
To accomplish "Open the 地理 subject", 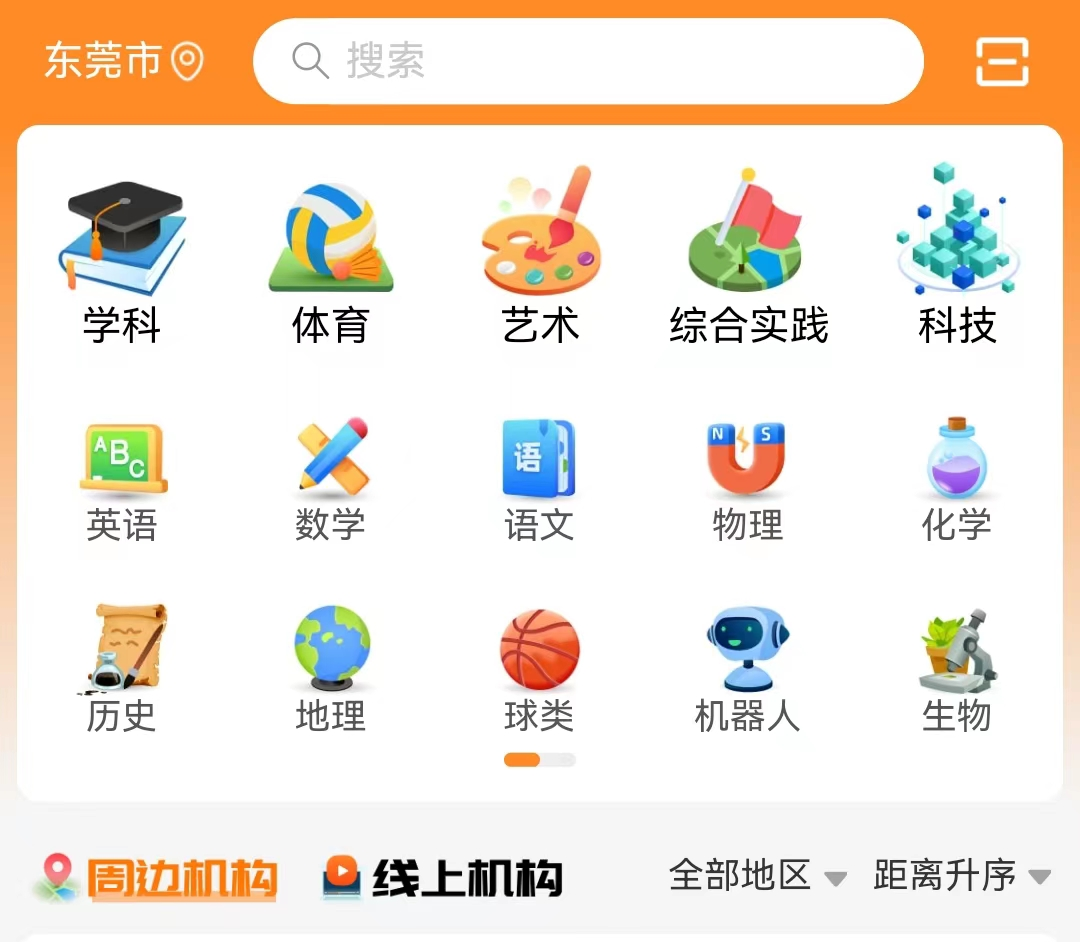I will click(331, 670).
